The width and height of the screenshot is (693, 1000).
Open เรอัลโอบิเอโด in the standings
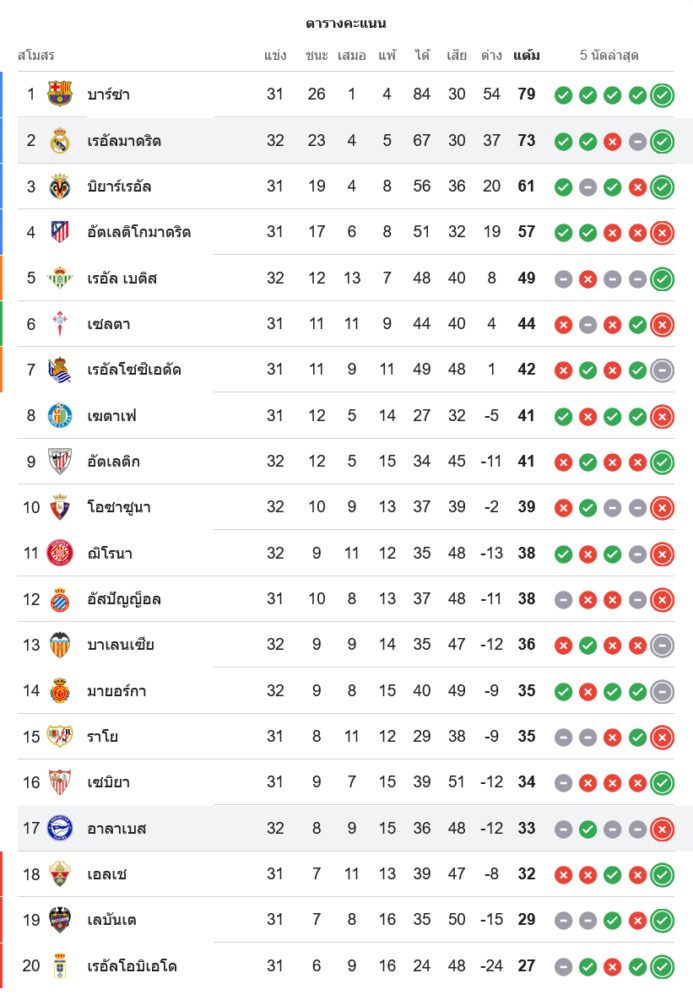132,967
